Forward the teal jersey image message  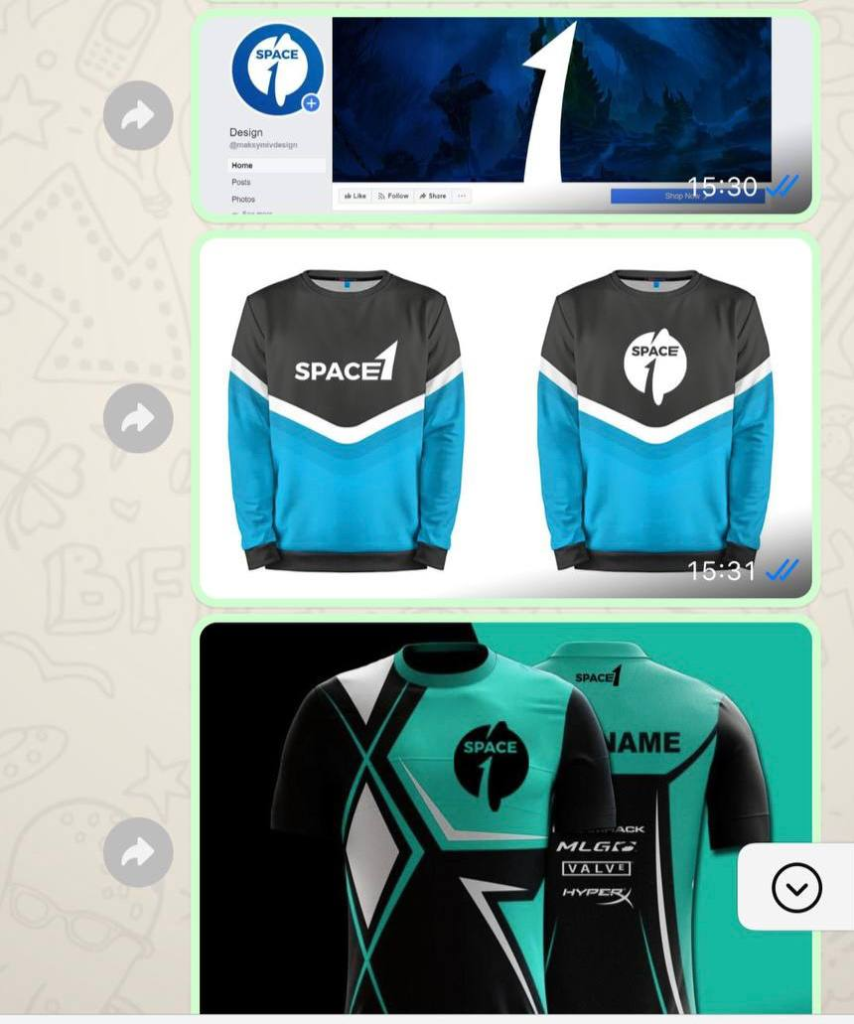(138, 852)
